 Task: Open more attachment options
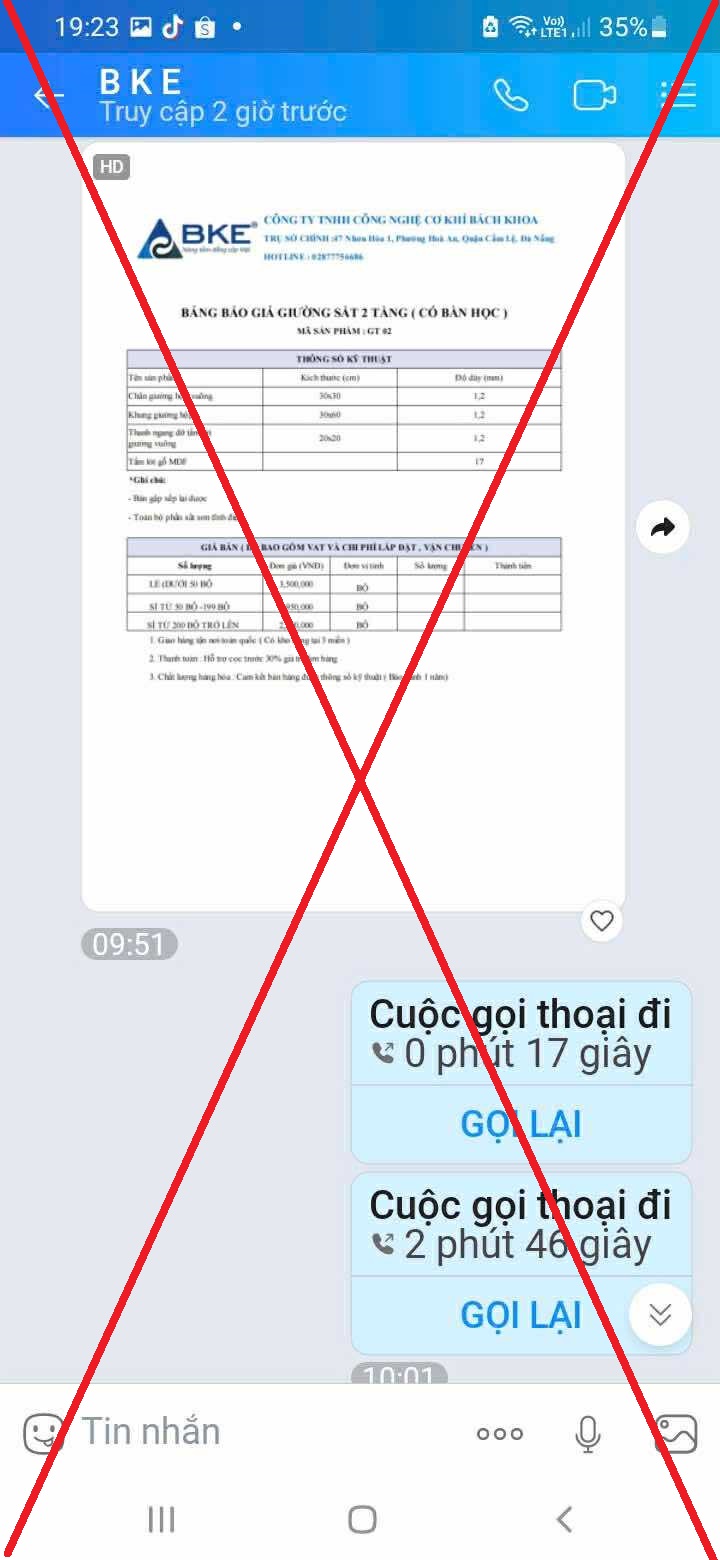tap(499, 1434)
